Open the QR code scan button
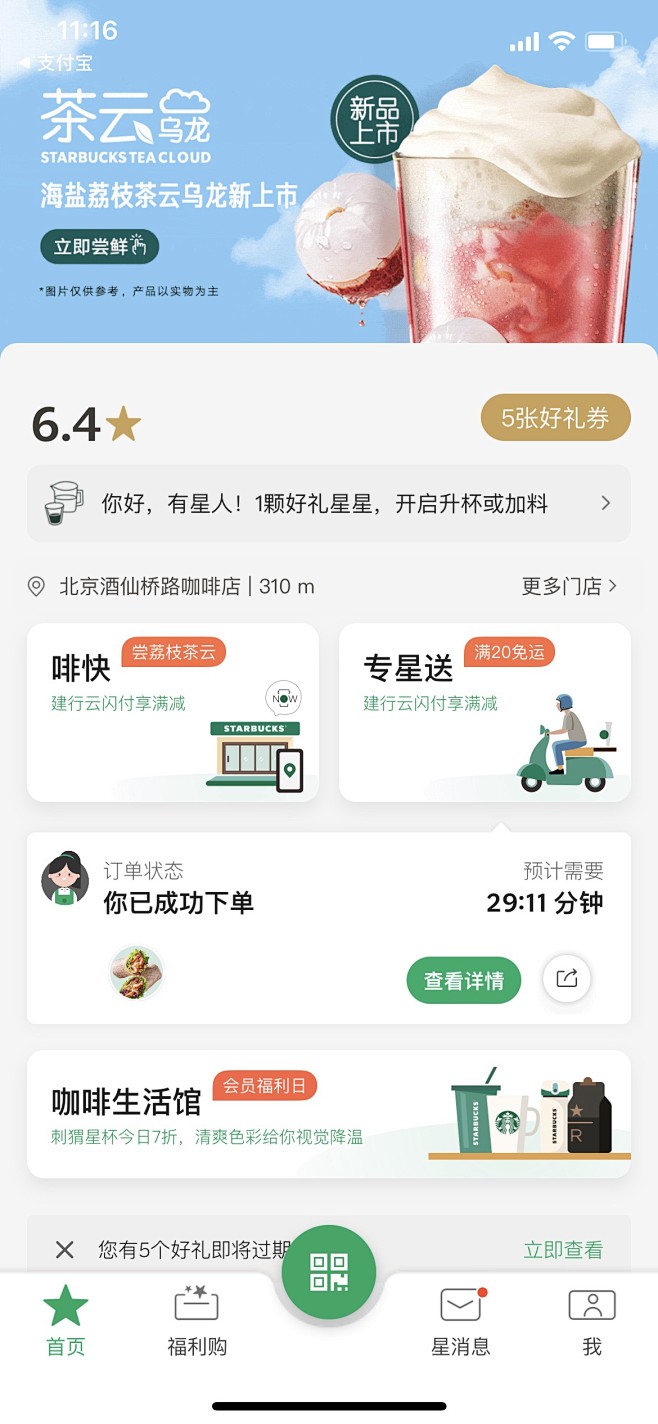Image resolution: width=658 pixels, height=1424 pixels. pyautogui.click(x=329, y=1272)
